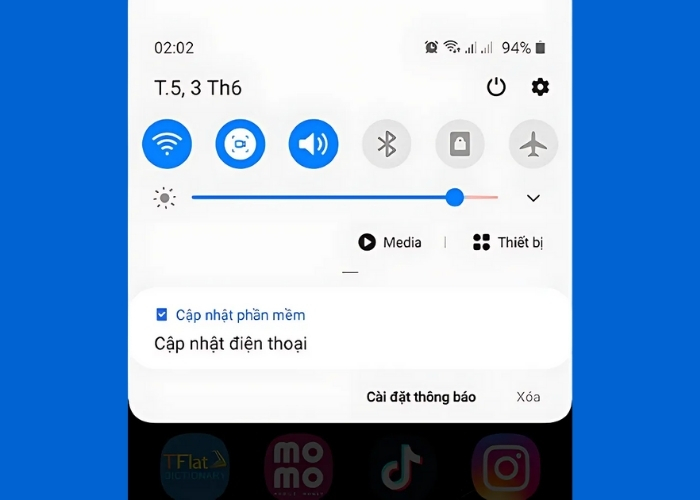Open the Thiết bị panel

pyautogui.click(x=508, y=242)
